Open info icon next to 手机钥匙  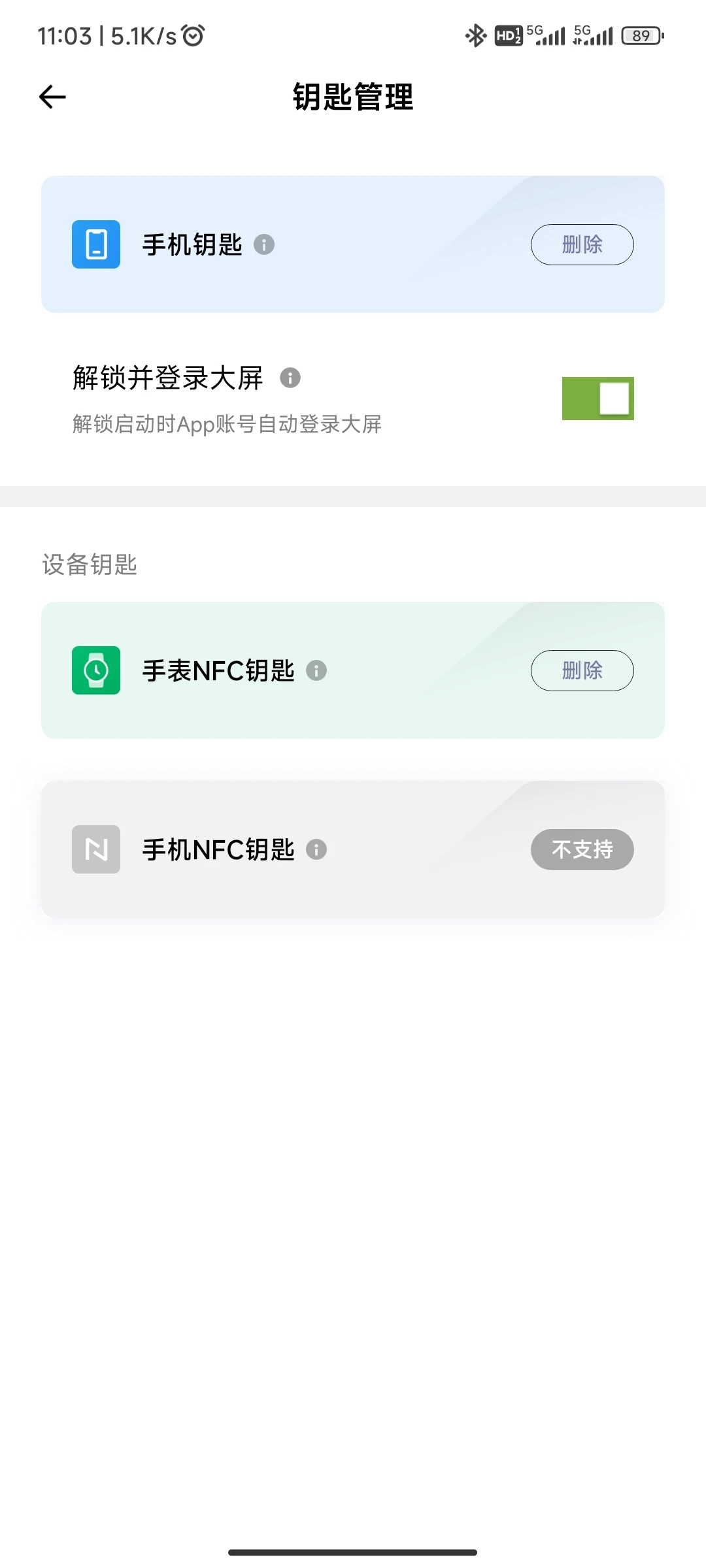pos(264,244)
